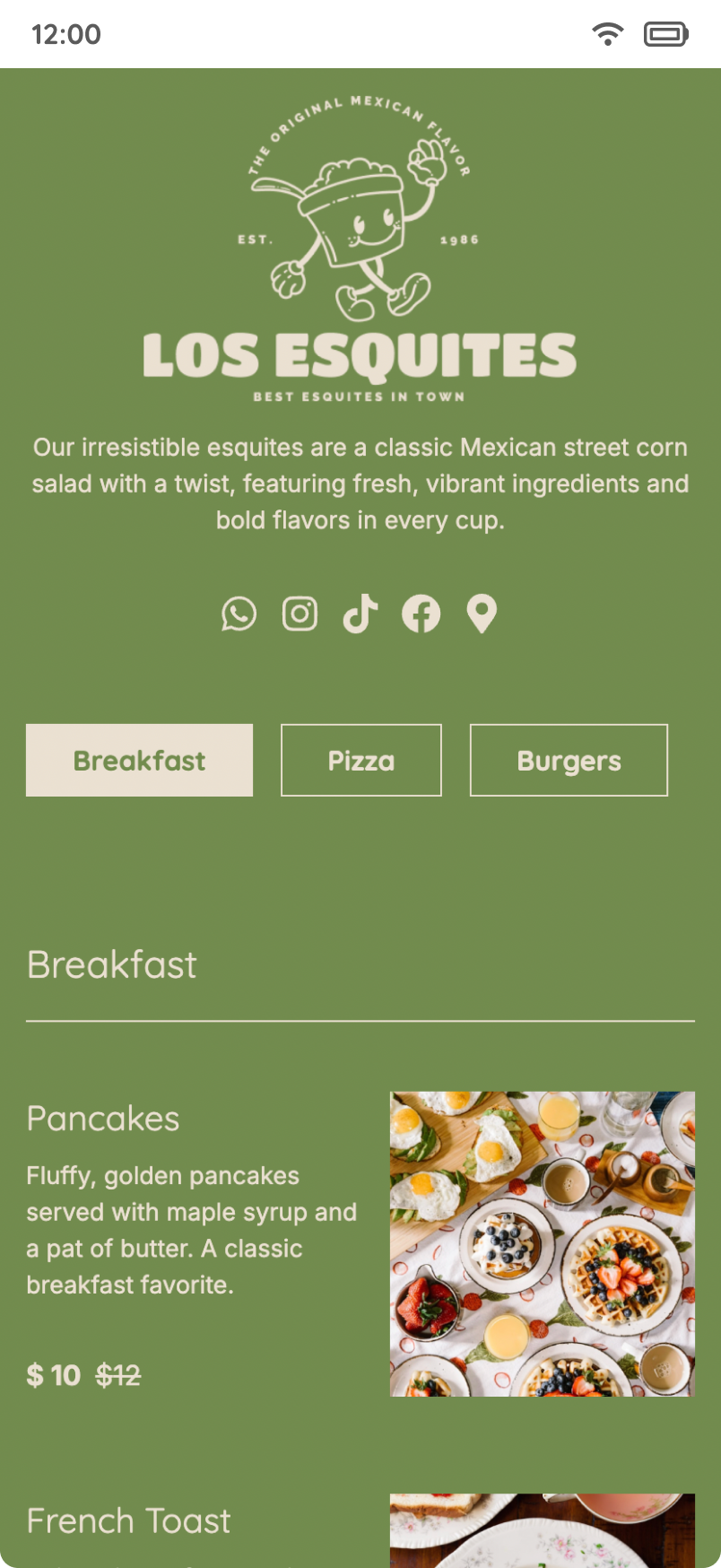Open the TikTok icon

(x=360, y=614)
